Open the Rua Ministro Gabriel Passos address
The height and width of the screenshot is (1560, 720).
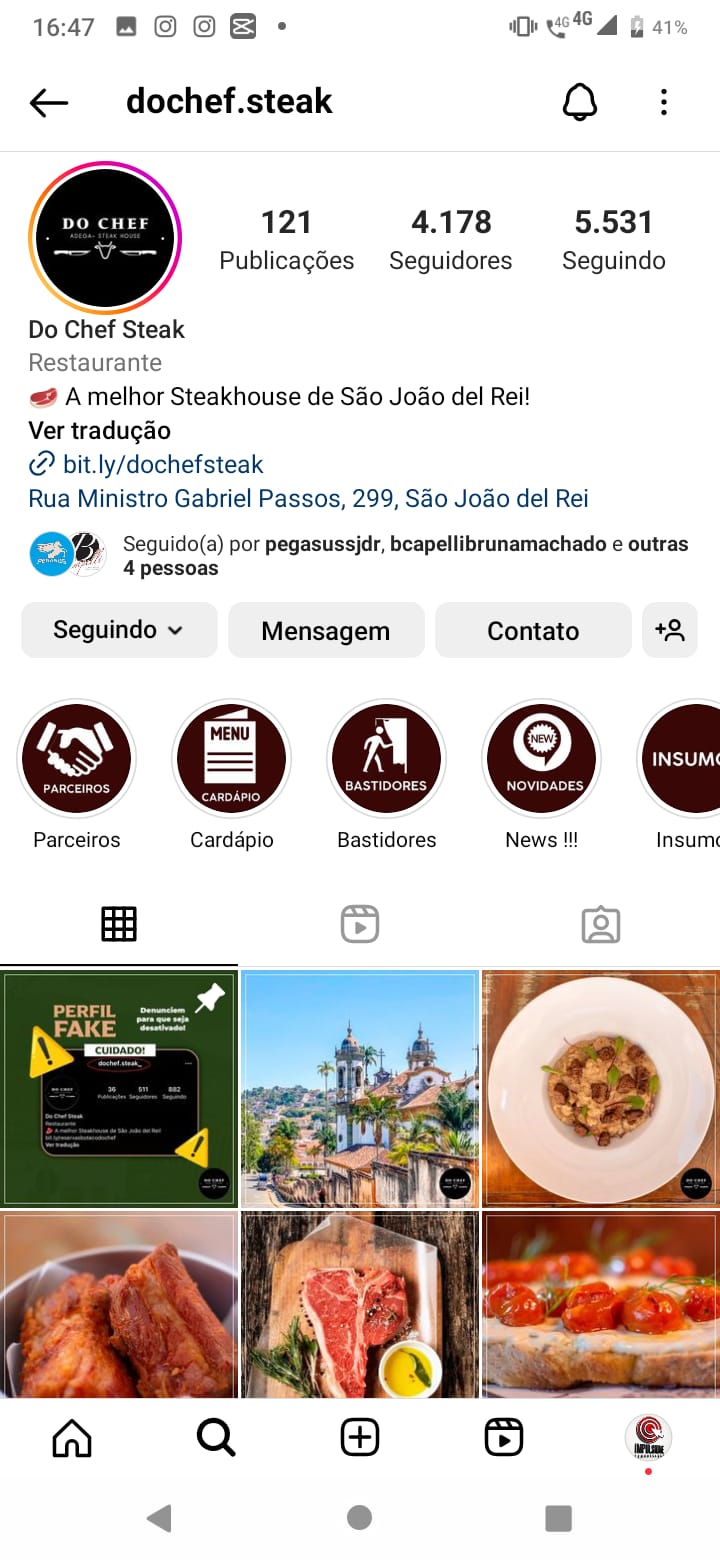pyautogui.click(x=308, y=498)
